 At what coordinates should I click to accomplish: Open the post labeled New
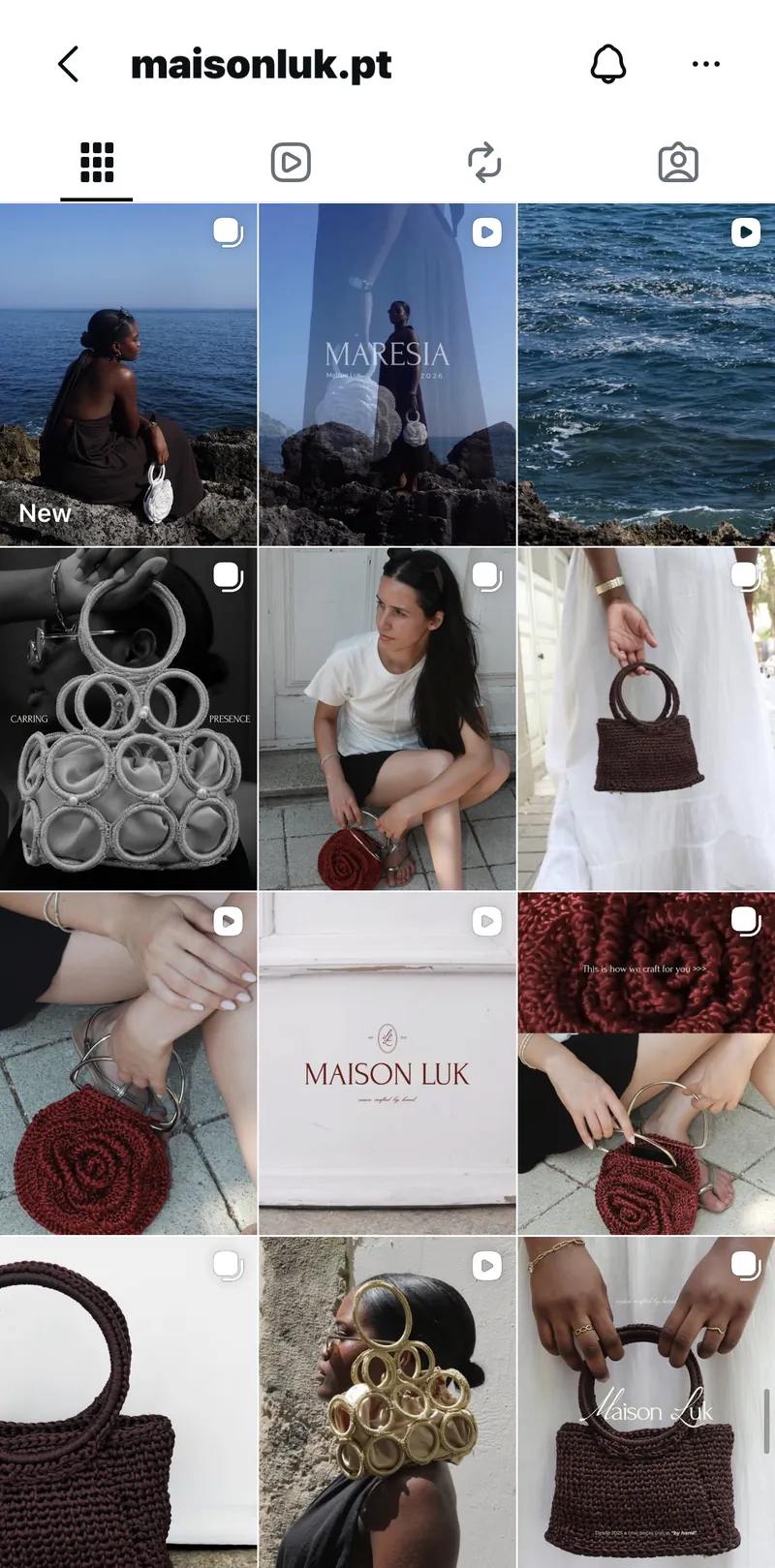(x=128, y=375)
